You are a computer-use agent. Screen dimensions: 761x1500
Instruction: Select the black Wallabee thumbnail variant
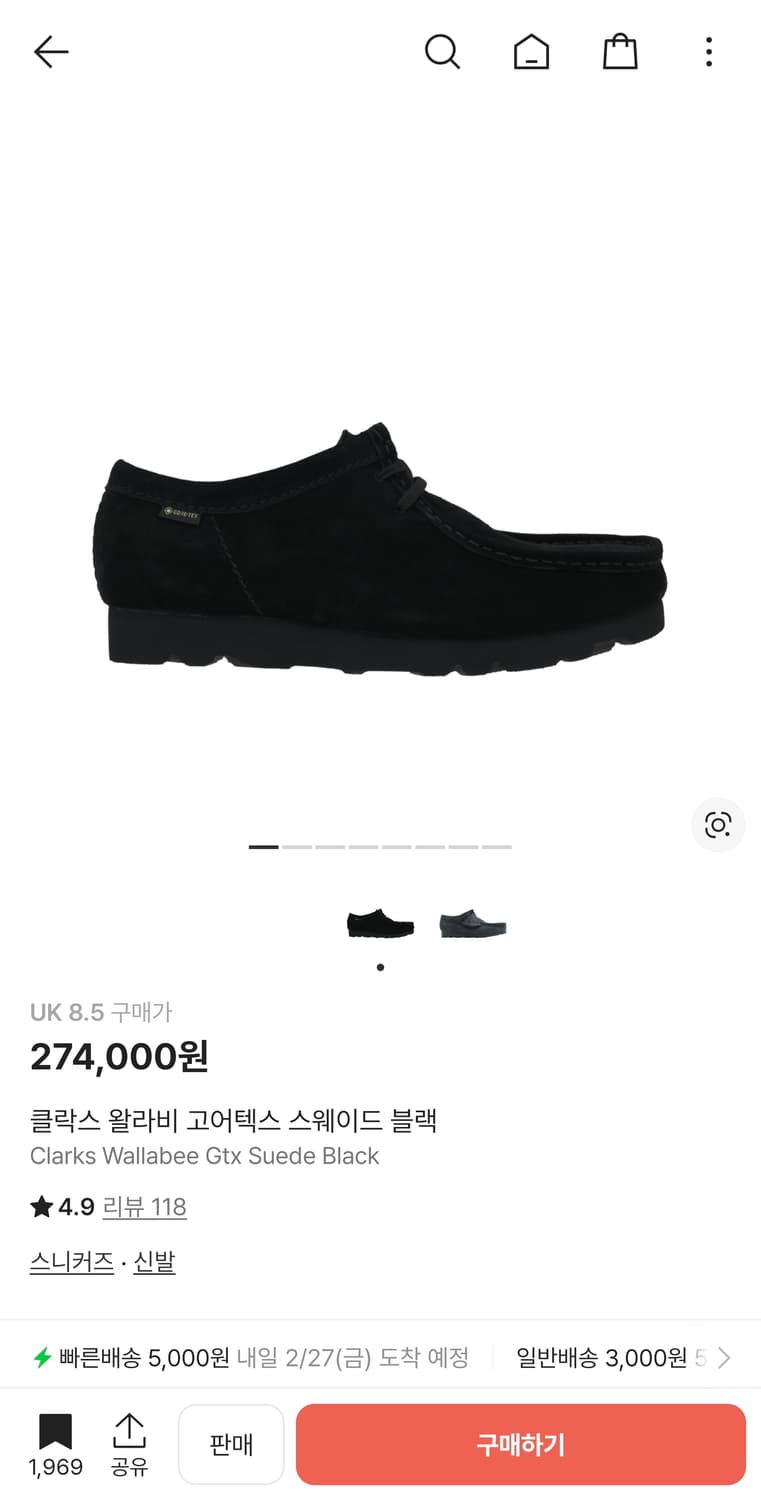pos(380,922)
